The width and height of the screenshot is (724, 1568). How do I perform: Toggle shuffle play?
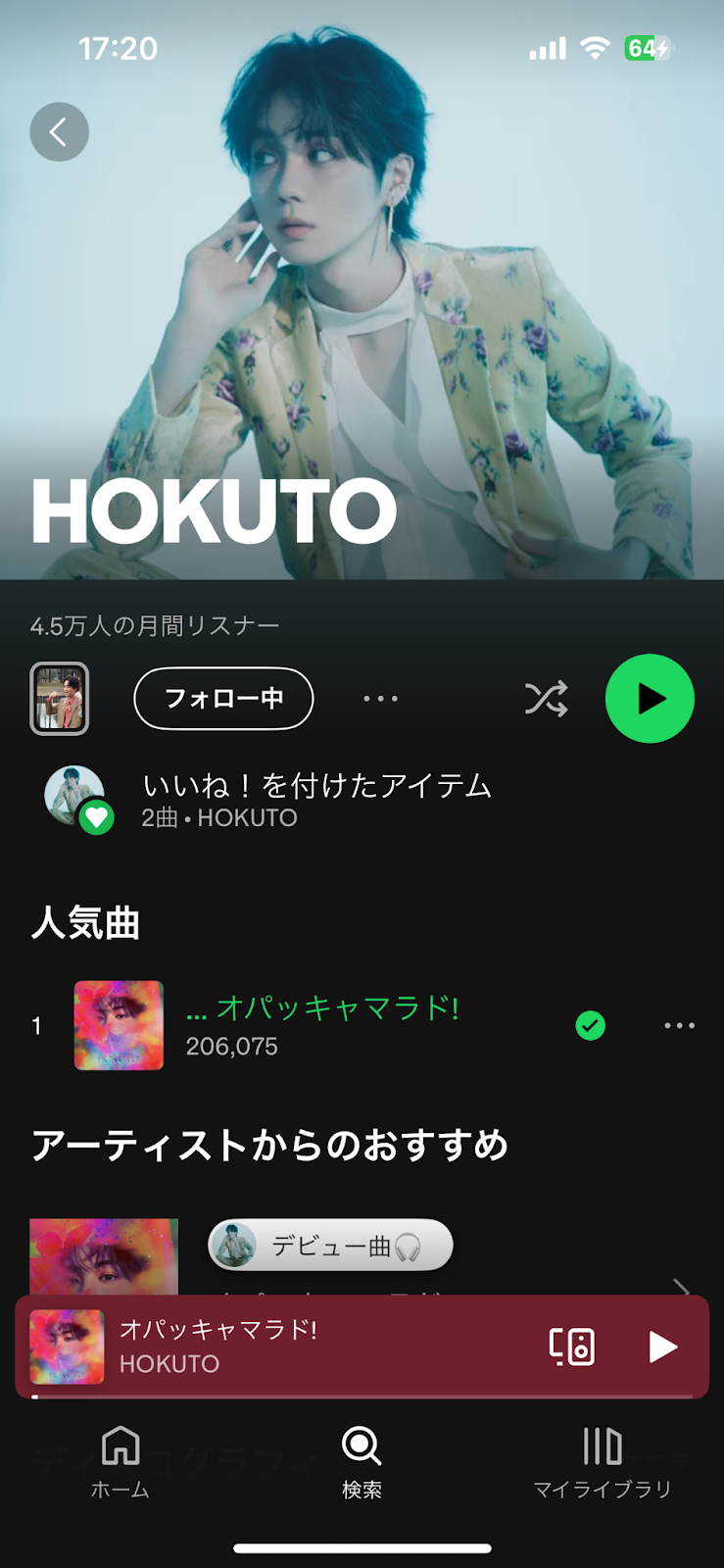[546, 699]
